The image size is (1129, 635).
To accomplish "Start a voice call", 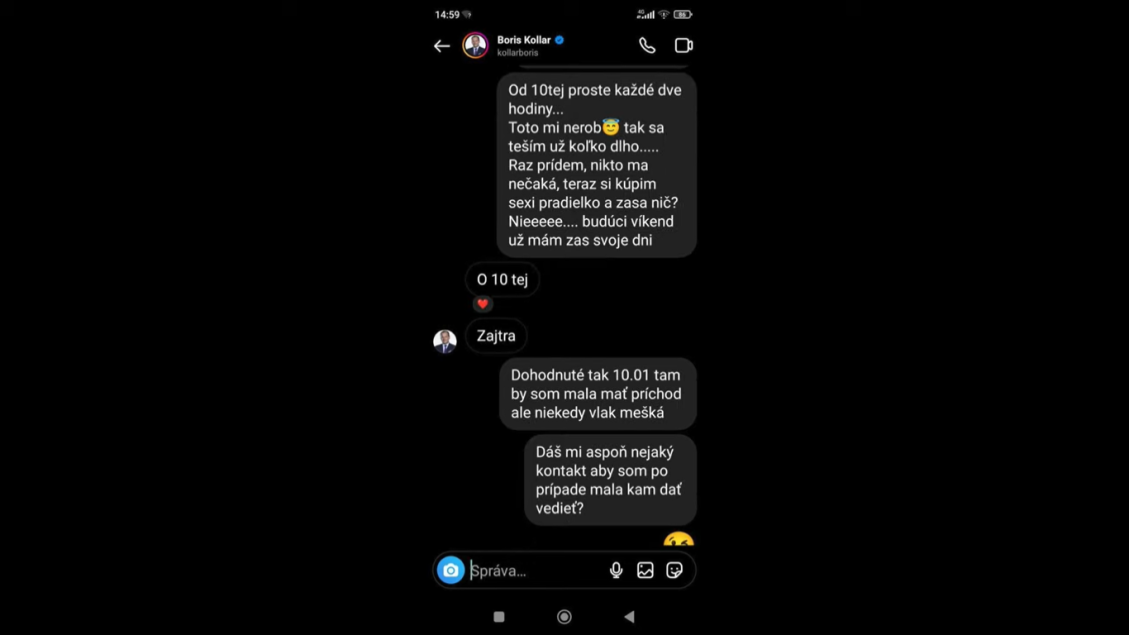I will click(x=647, y=46).
